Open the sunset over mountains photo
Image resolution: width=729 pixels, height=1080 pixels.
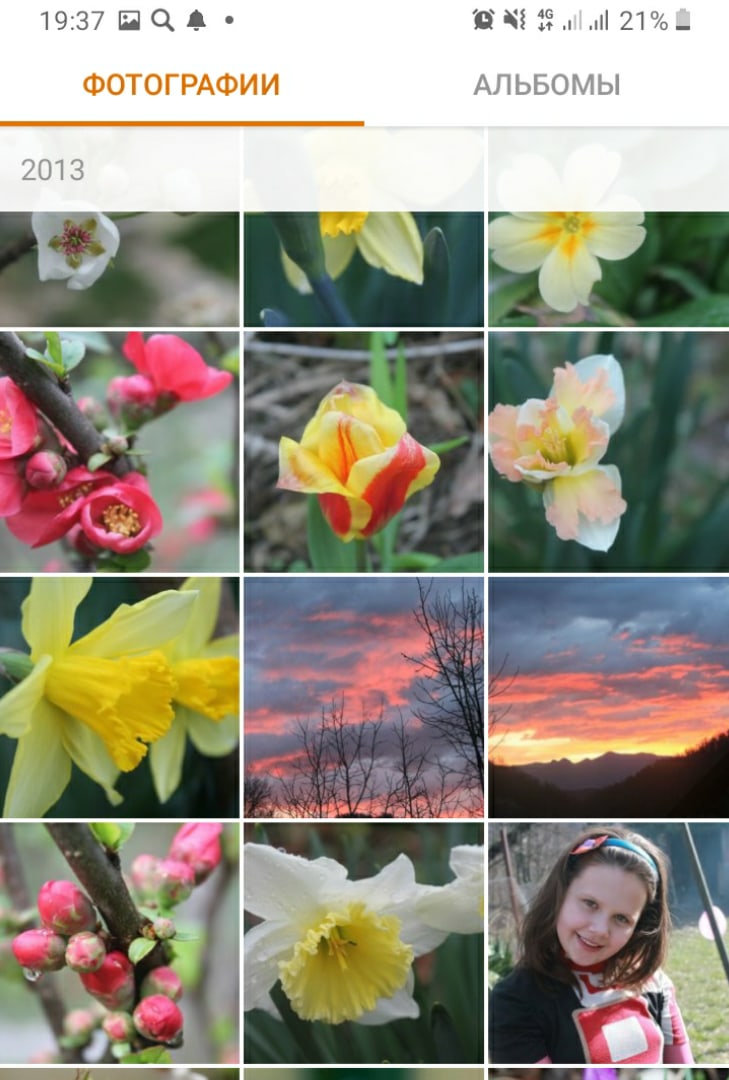(608, 696)
